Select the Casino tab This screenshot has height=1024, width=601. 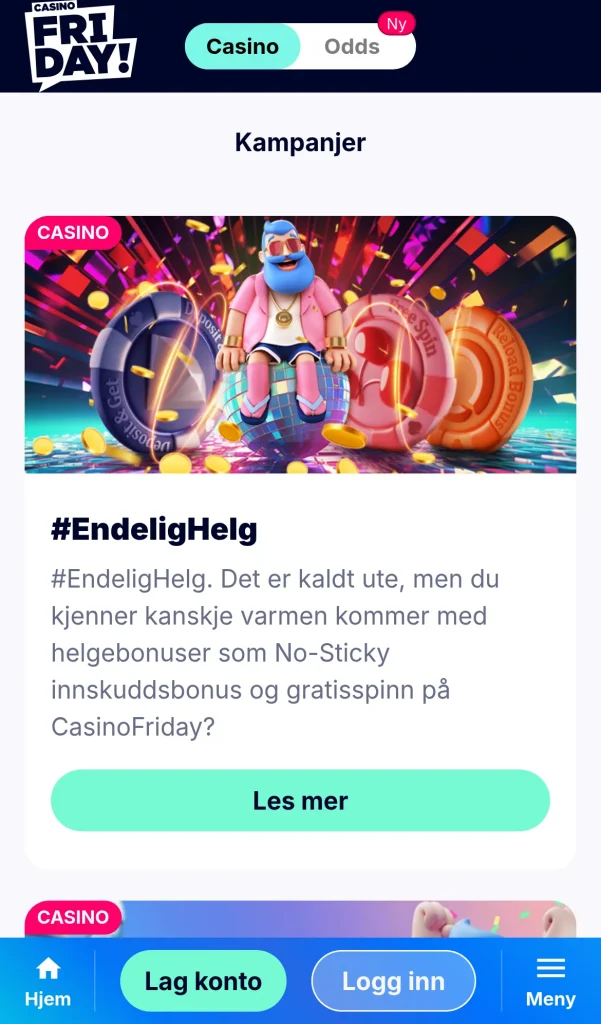[242, 46]
